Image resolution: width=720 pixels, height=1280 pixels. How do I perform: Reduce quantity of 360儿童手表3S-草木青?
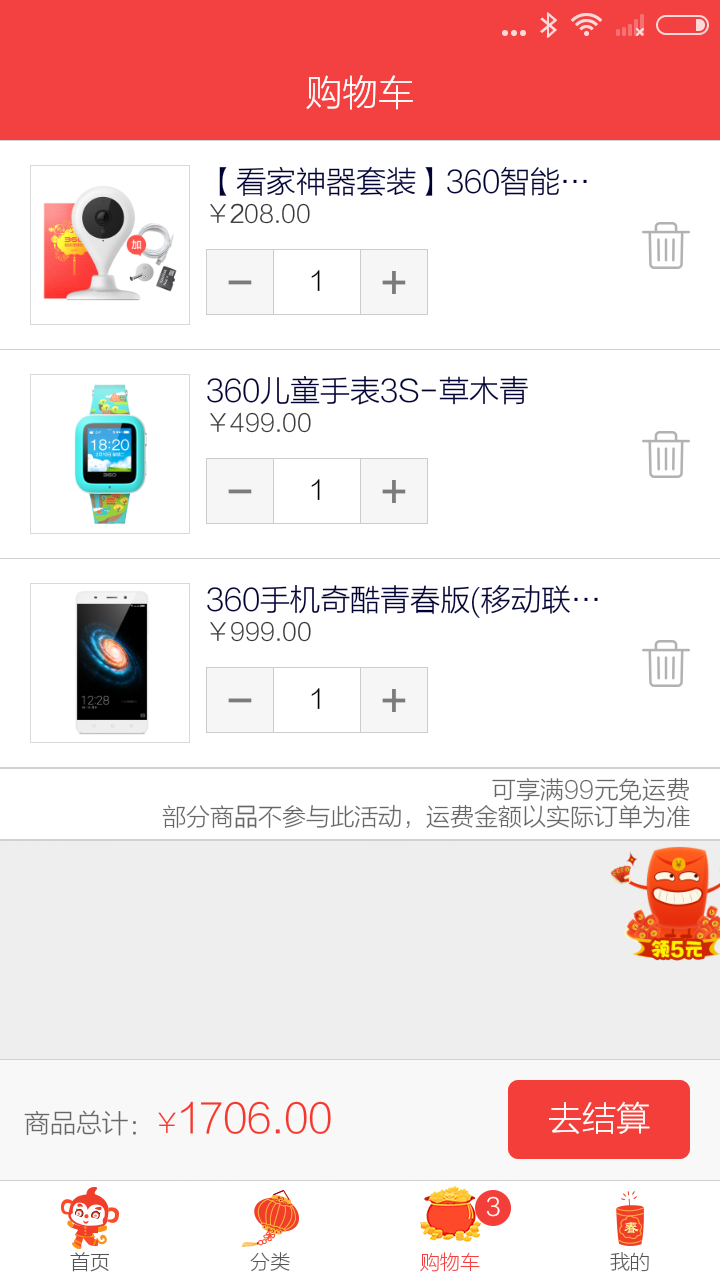pyautogui.click(x=240, y=491)
